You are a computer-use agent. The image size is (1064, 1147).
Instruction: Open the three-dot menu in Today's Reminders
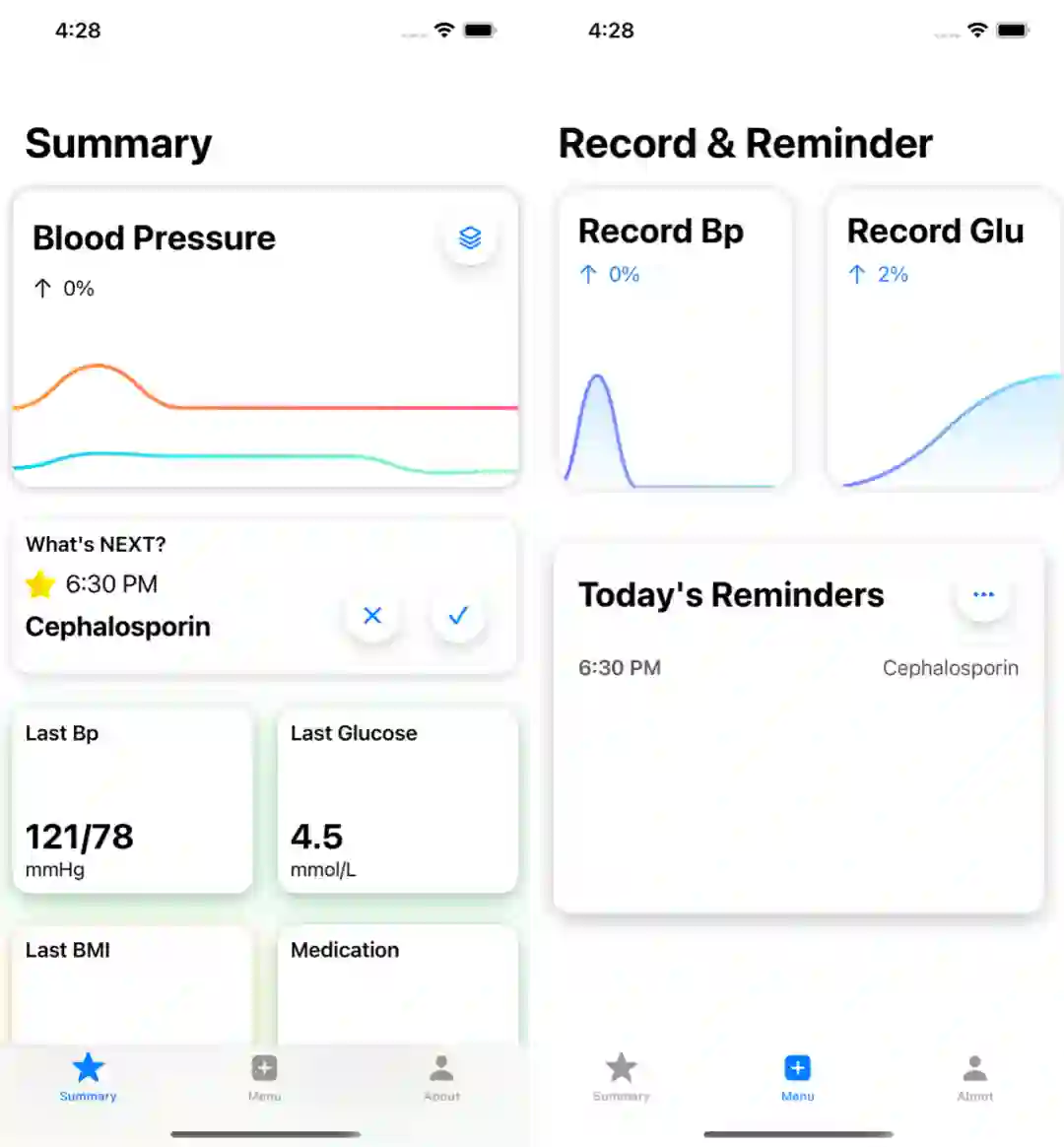click(983, 594)
